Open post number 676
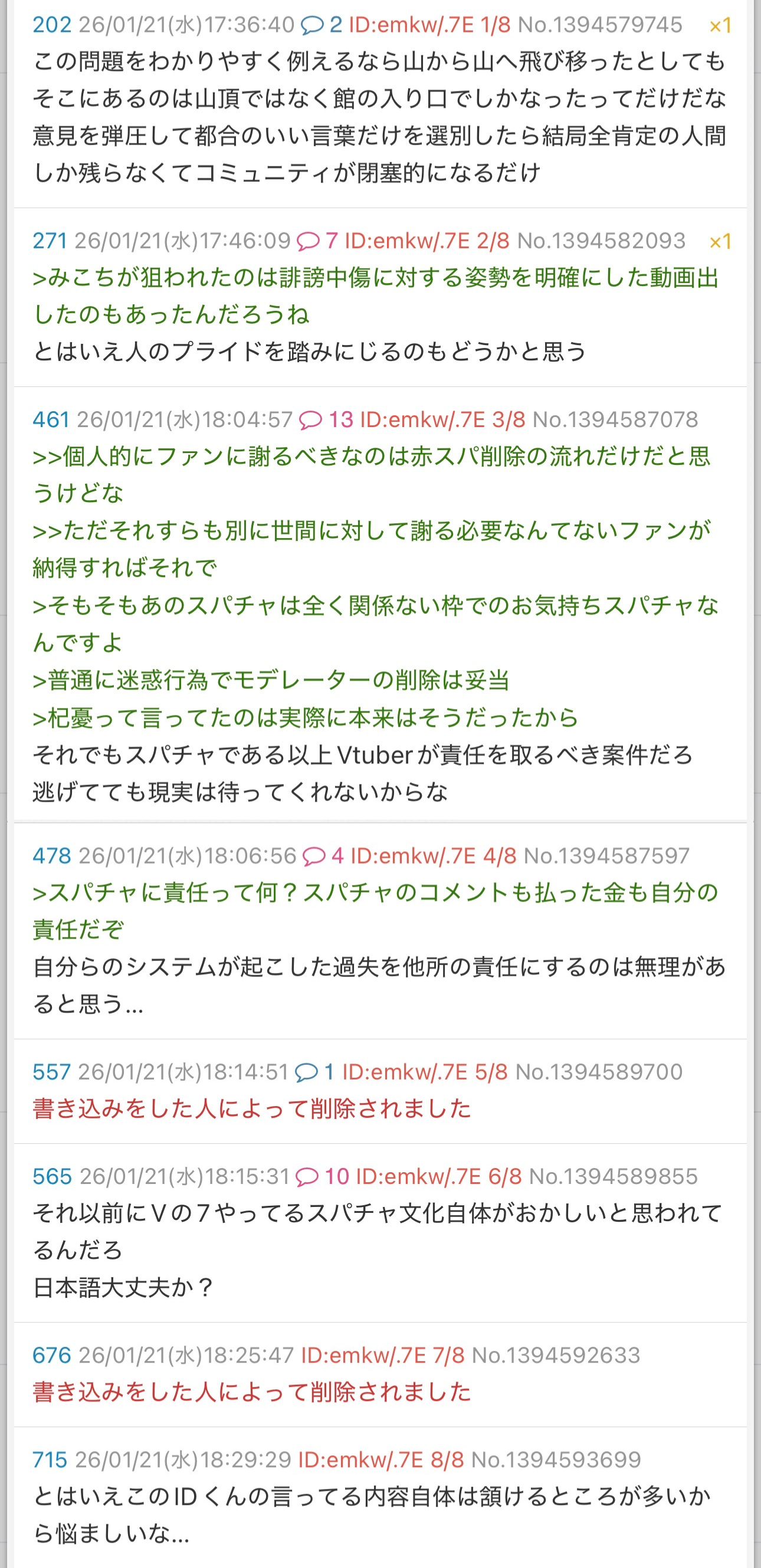Image resolution: width=761 pixels, height=1568 pixels. (52, 1356)
